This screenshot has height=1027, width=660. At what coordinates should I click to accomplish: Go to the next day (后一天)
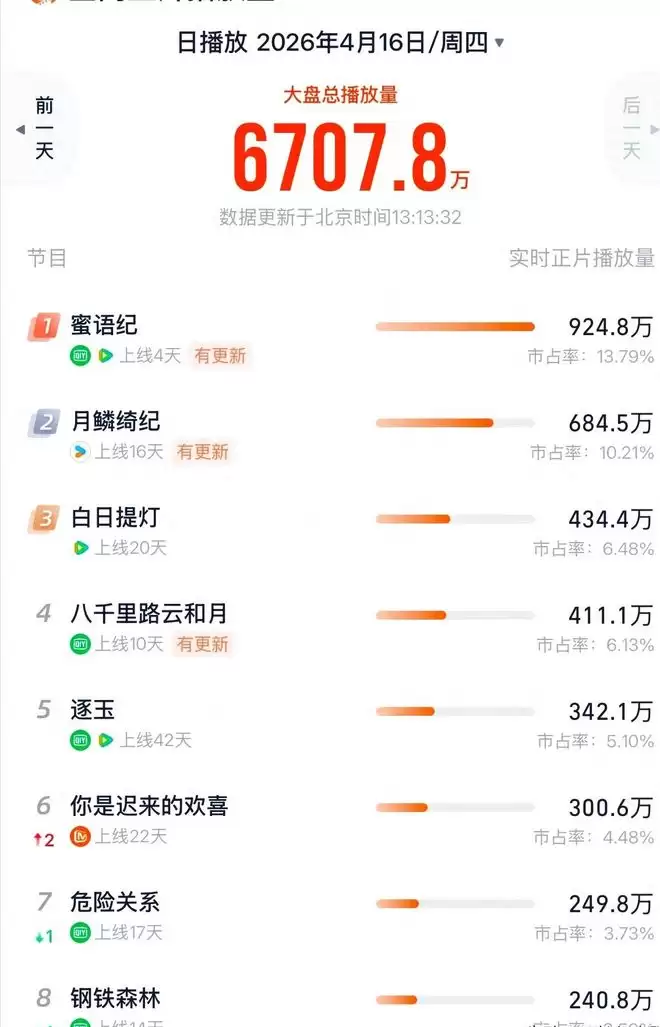[632, 129]
